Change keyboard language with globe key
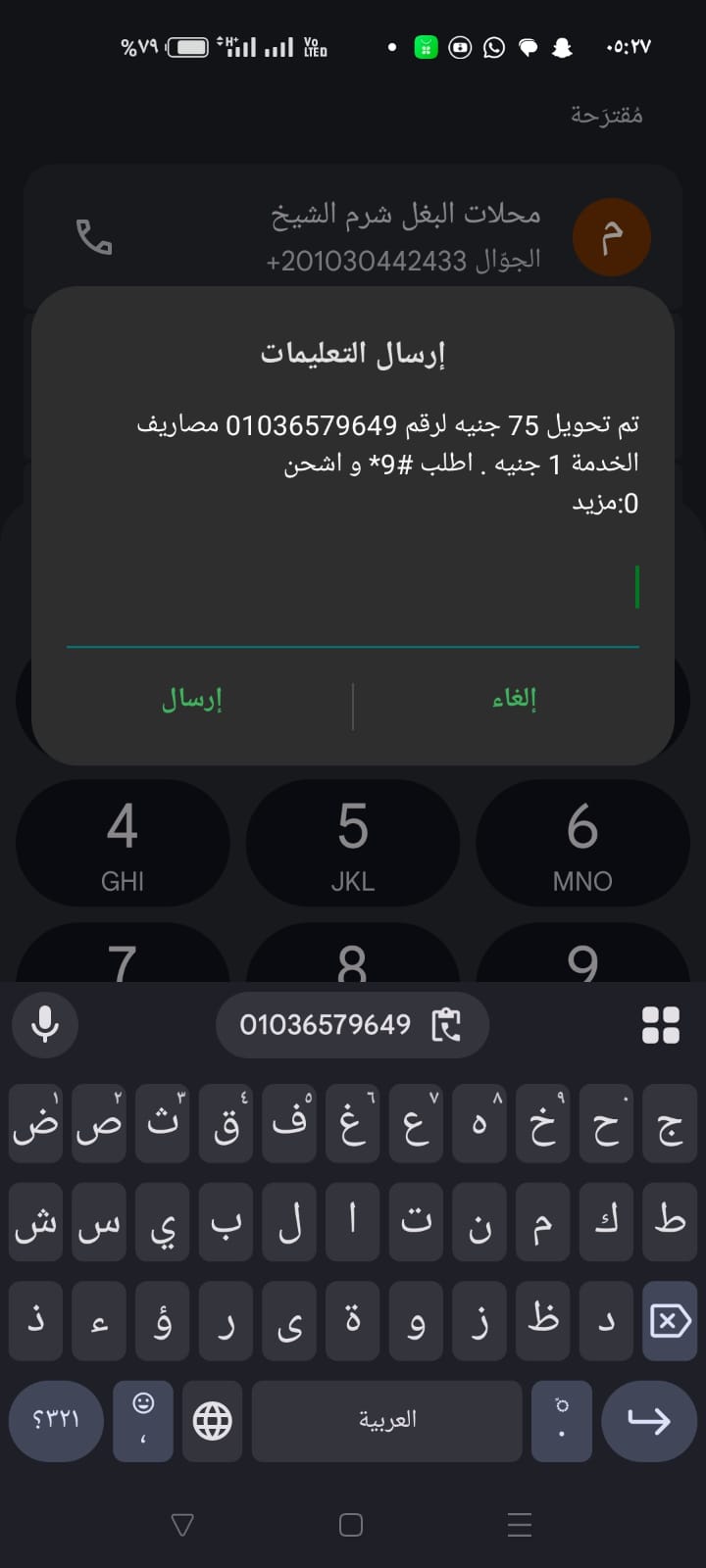The height and width of the screenshot is (1568, 706). tap(212, 1420)
